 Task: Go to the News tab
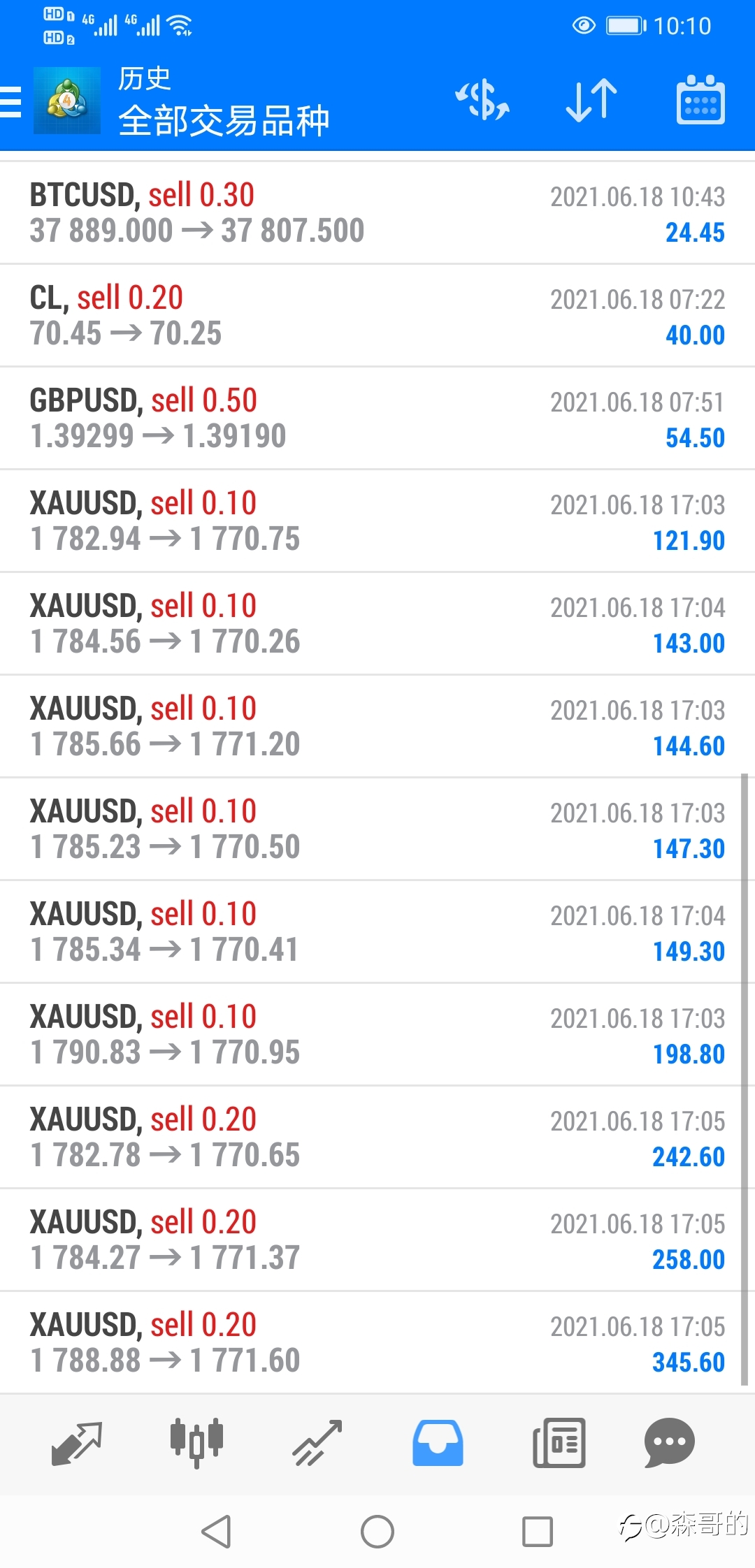coord(559,1443)
